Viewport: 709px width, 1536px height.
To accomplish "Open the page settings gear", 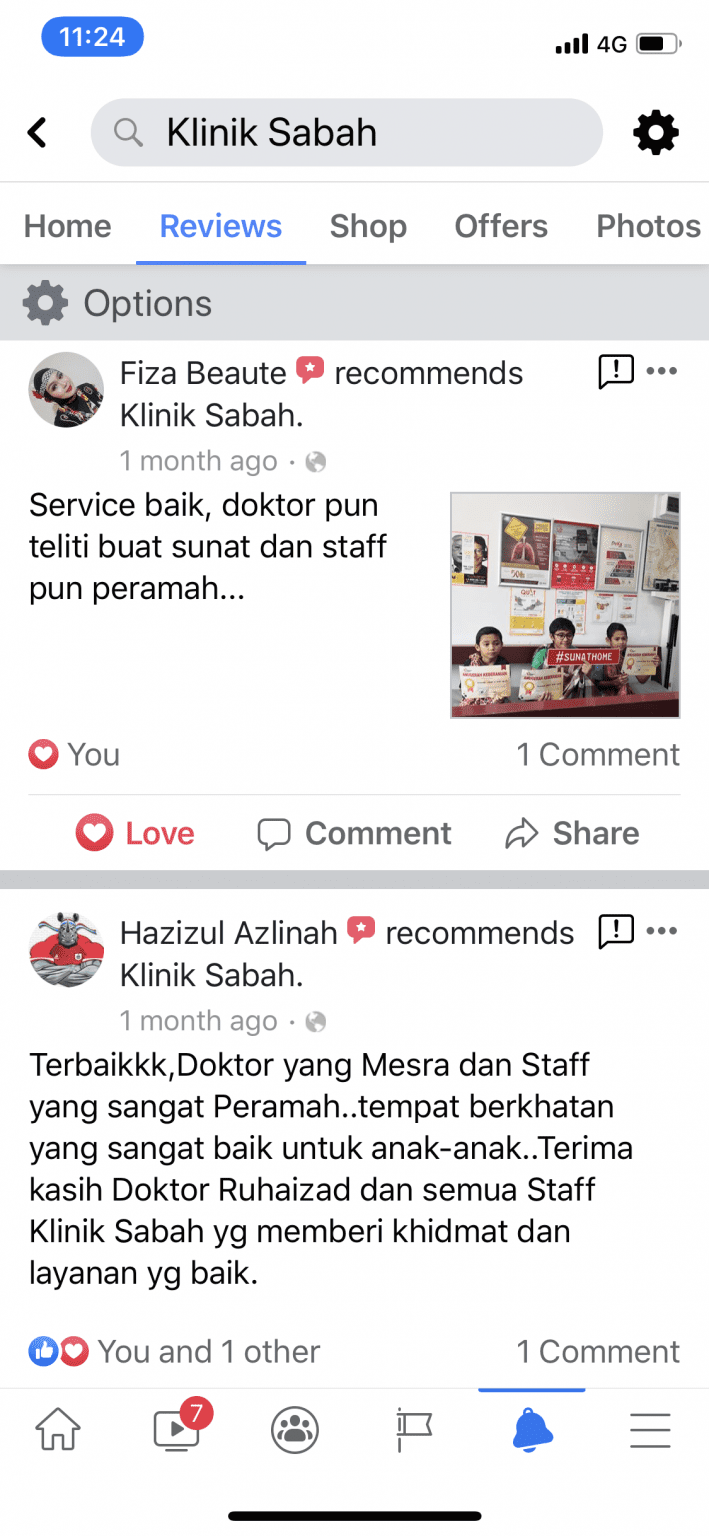I will [x=656, y=132].
